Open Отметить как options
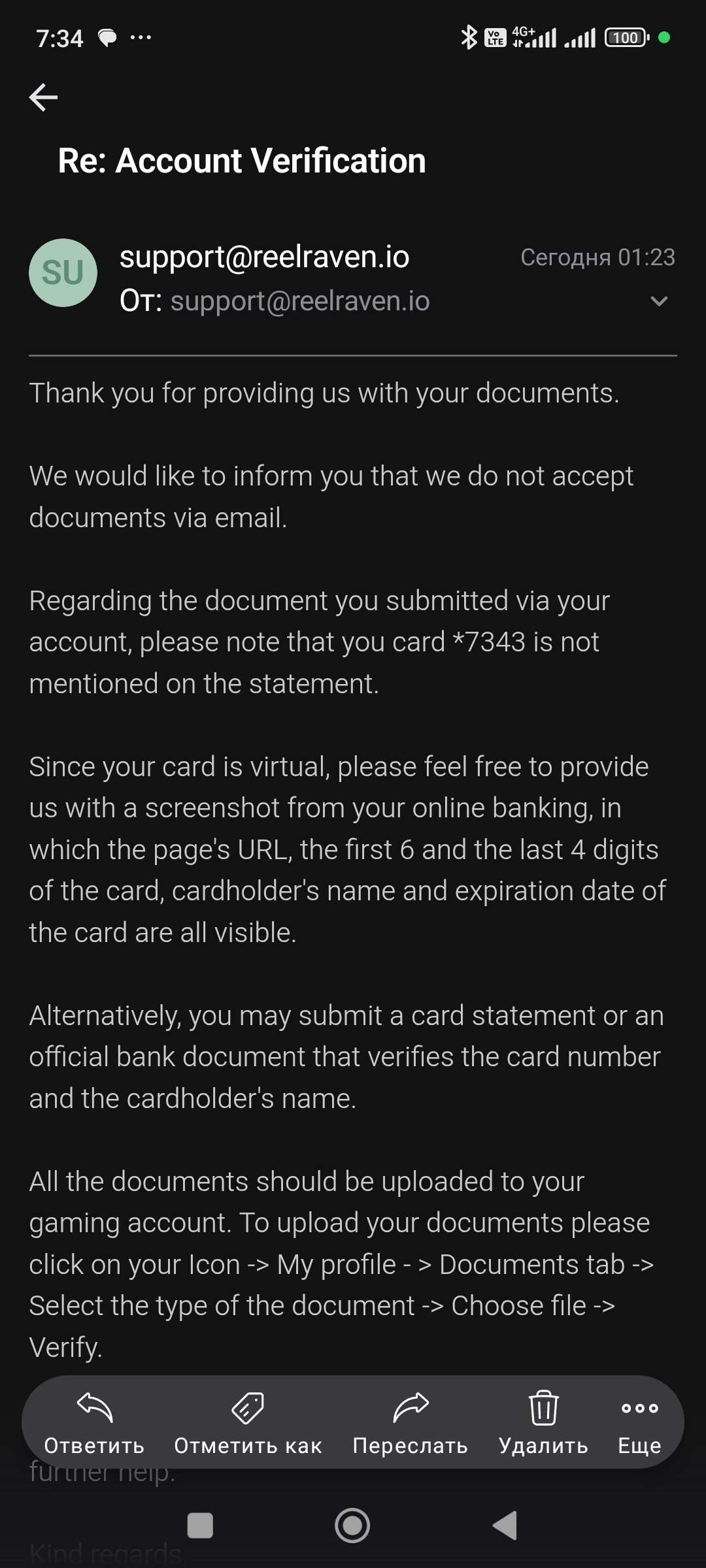 [x=248, y=1424]
